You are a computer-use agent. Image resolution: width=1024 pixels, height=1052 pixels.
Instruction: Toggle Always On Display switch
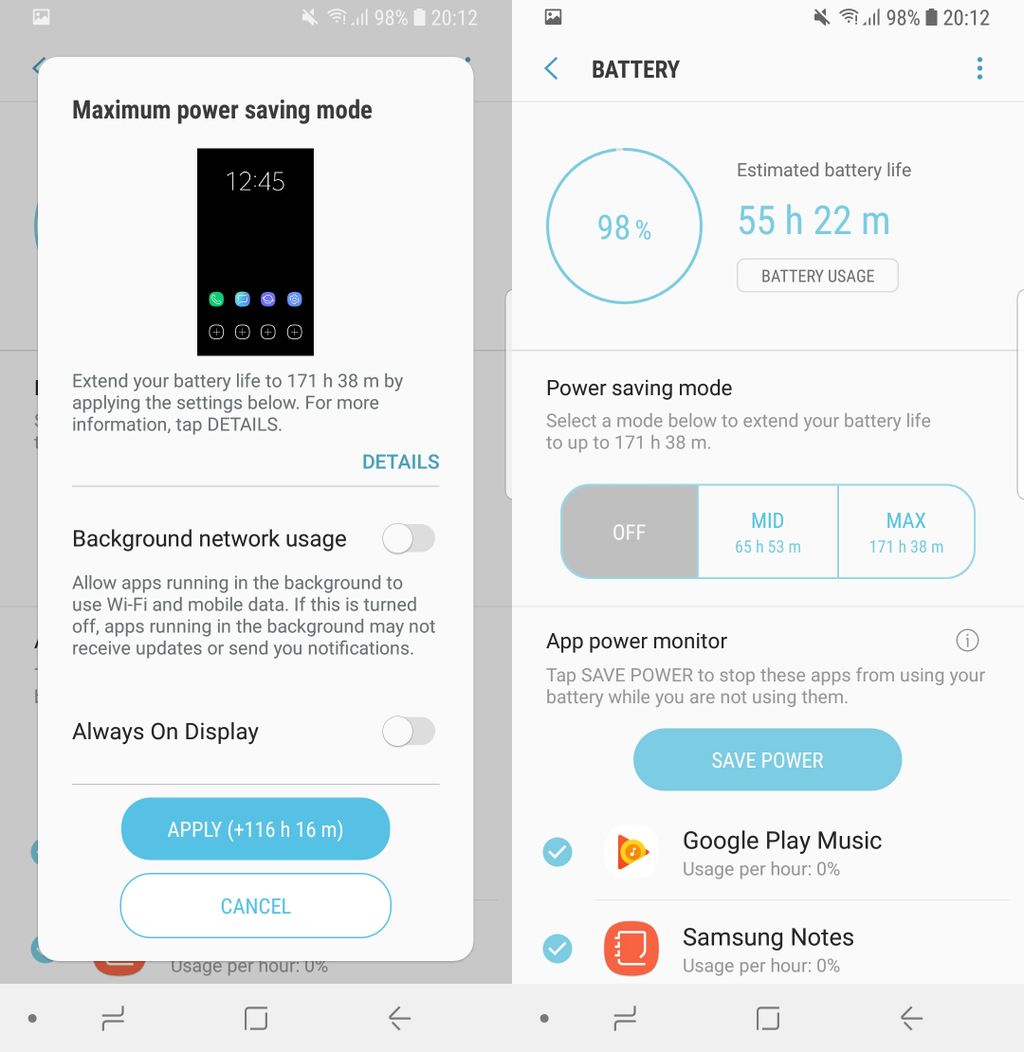pyautogui.click(x=409, y=732)
